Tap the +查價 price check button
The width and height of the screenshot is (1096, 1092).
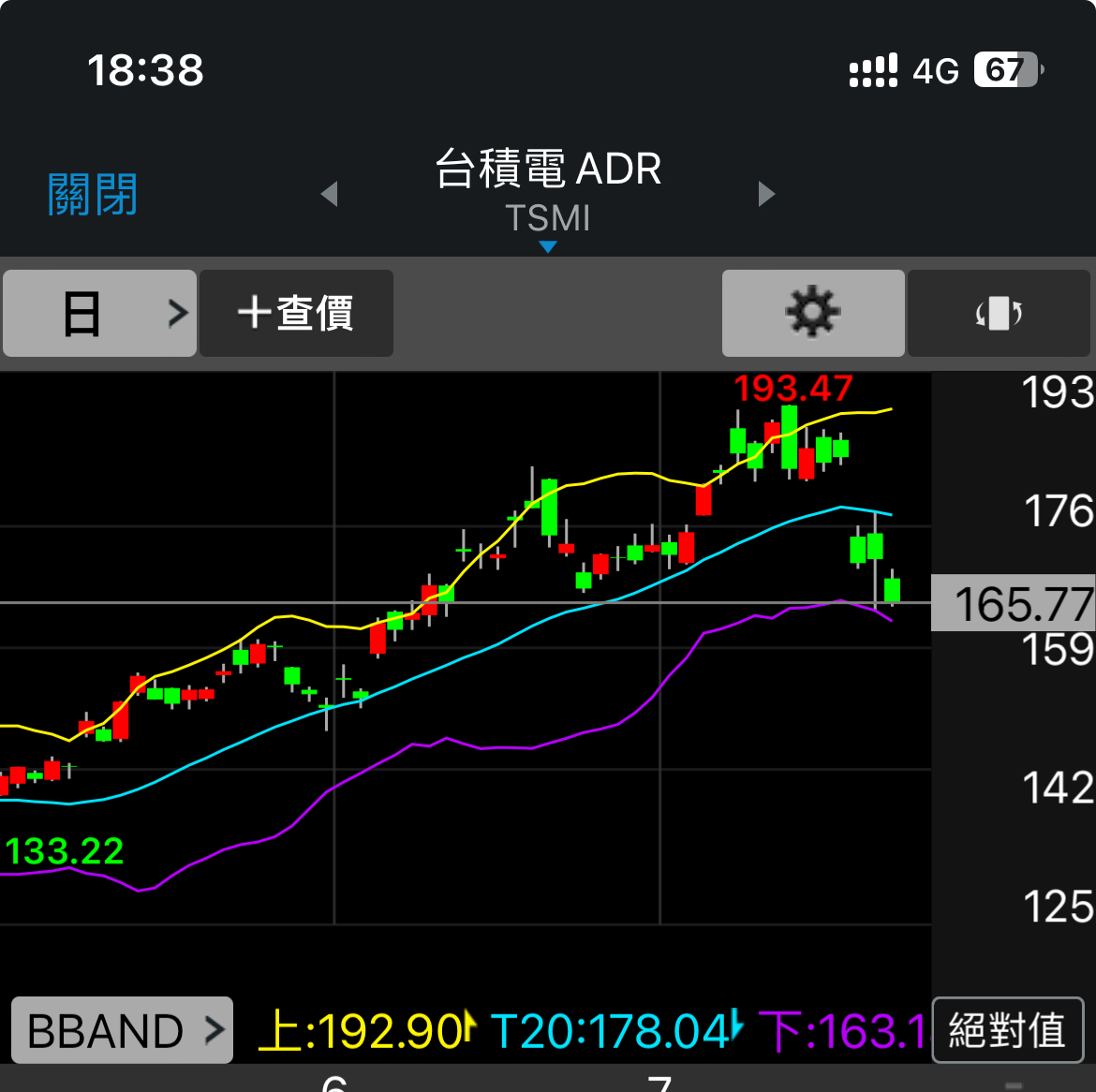[x=296, y=313]
